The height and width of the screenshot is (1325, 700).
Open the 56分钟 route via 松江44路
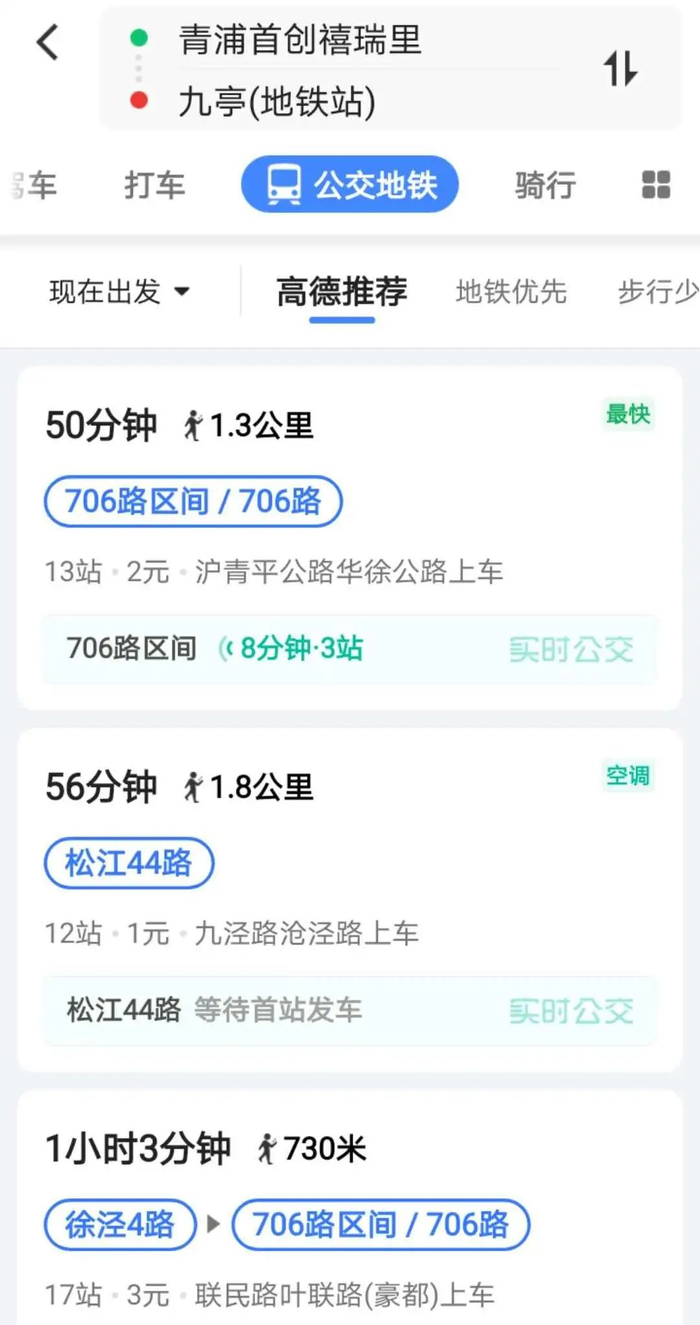[350, 900]
